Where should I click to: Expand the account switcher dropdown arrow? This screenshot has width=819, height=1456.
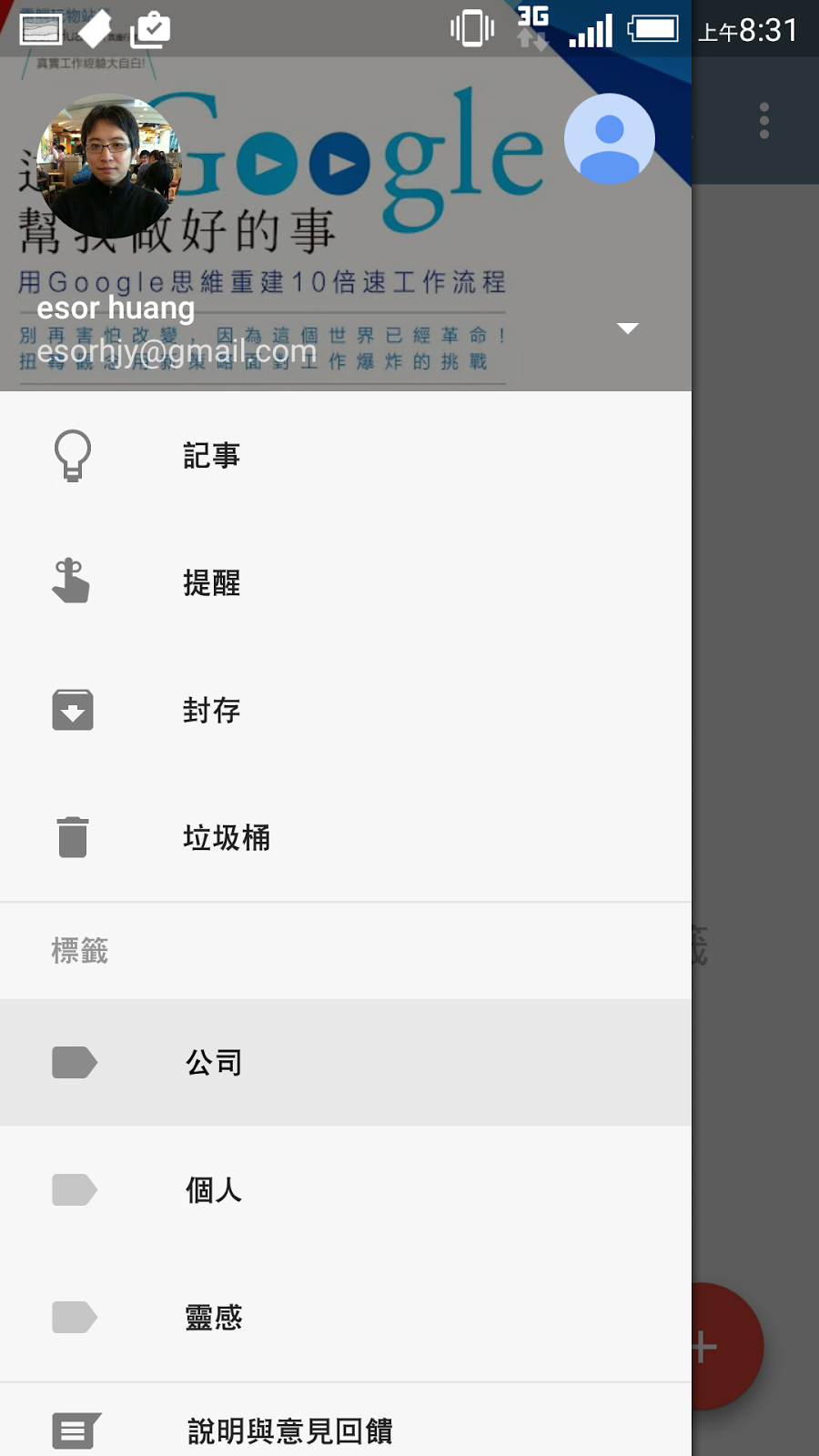tap(628, 329)
